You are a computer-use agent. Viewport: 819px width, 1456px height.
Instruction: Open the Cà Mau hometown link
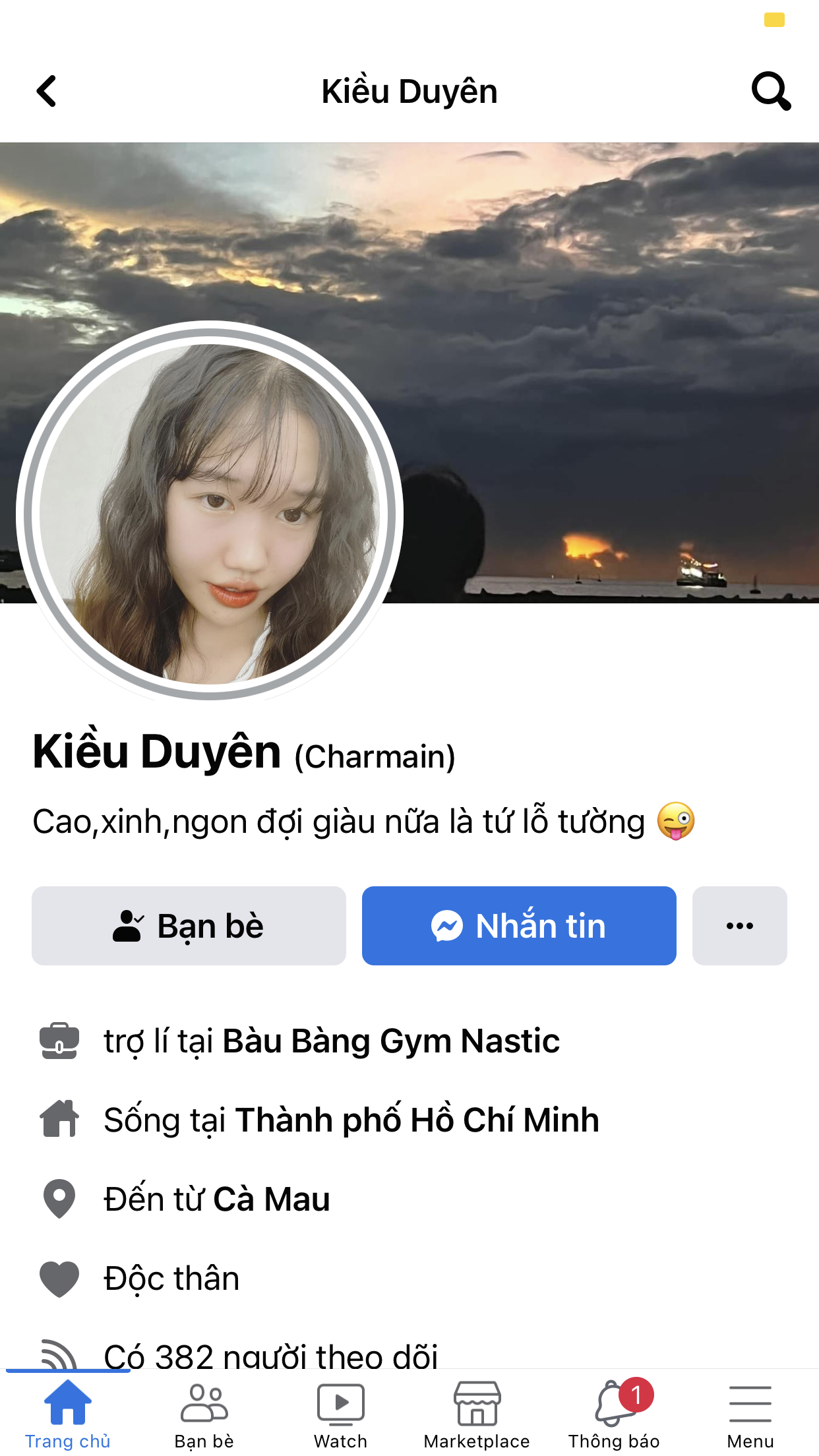click(271, 1199)
